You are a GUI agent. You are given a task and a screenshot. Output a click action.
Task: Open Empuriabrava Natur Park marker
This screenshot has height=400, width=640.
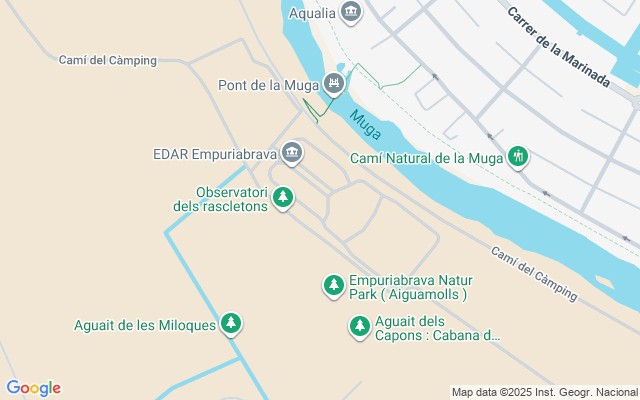click(x=334, y=286)
